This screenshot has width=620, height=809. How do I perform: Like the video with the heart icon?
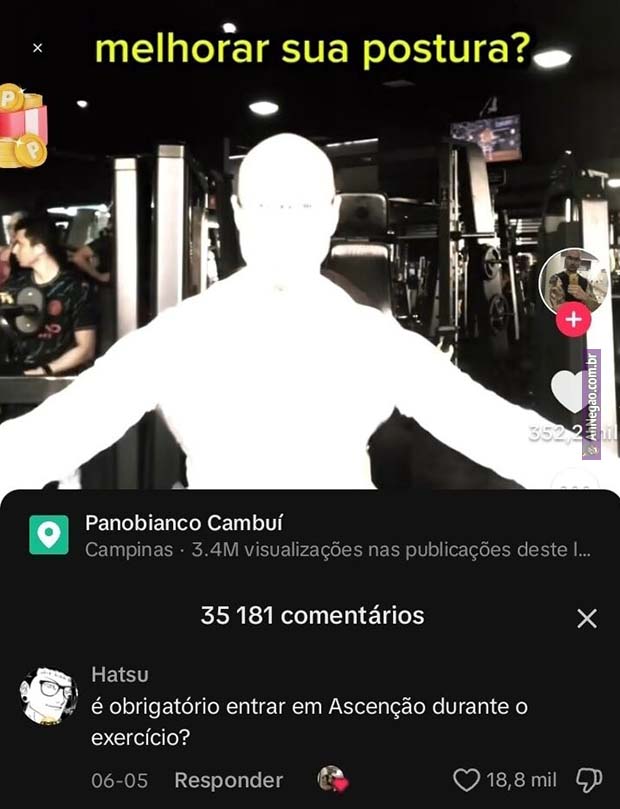point(570,393)
